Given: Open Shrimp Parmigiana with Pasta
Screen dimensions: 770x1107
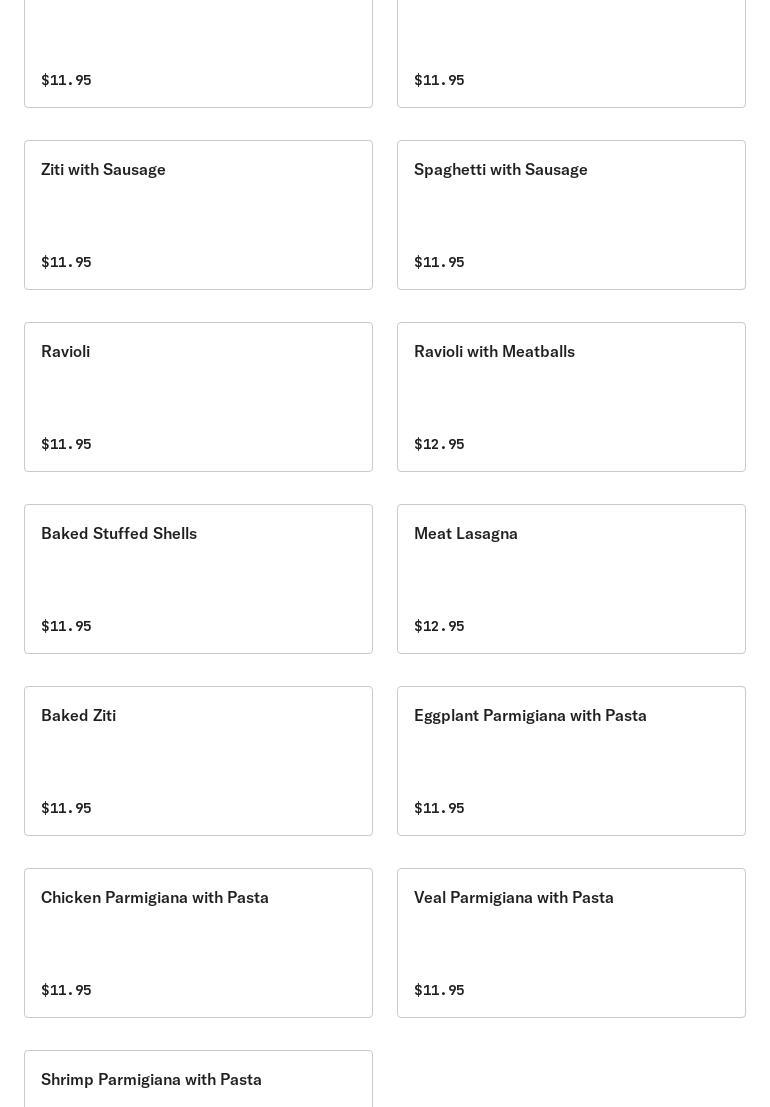Looking at the screenshot, I should [x=198, y=1080].
